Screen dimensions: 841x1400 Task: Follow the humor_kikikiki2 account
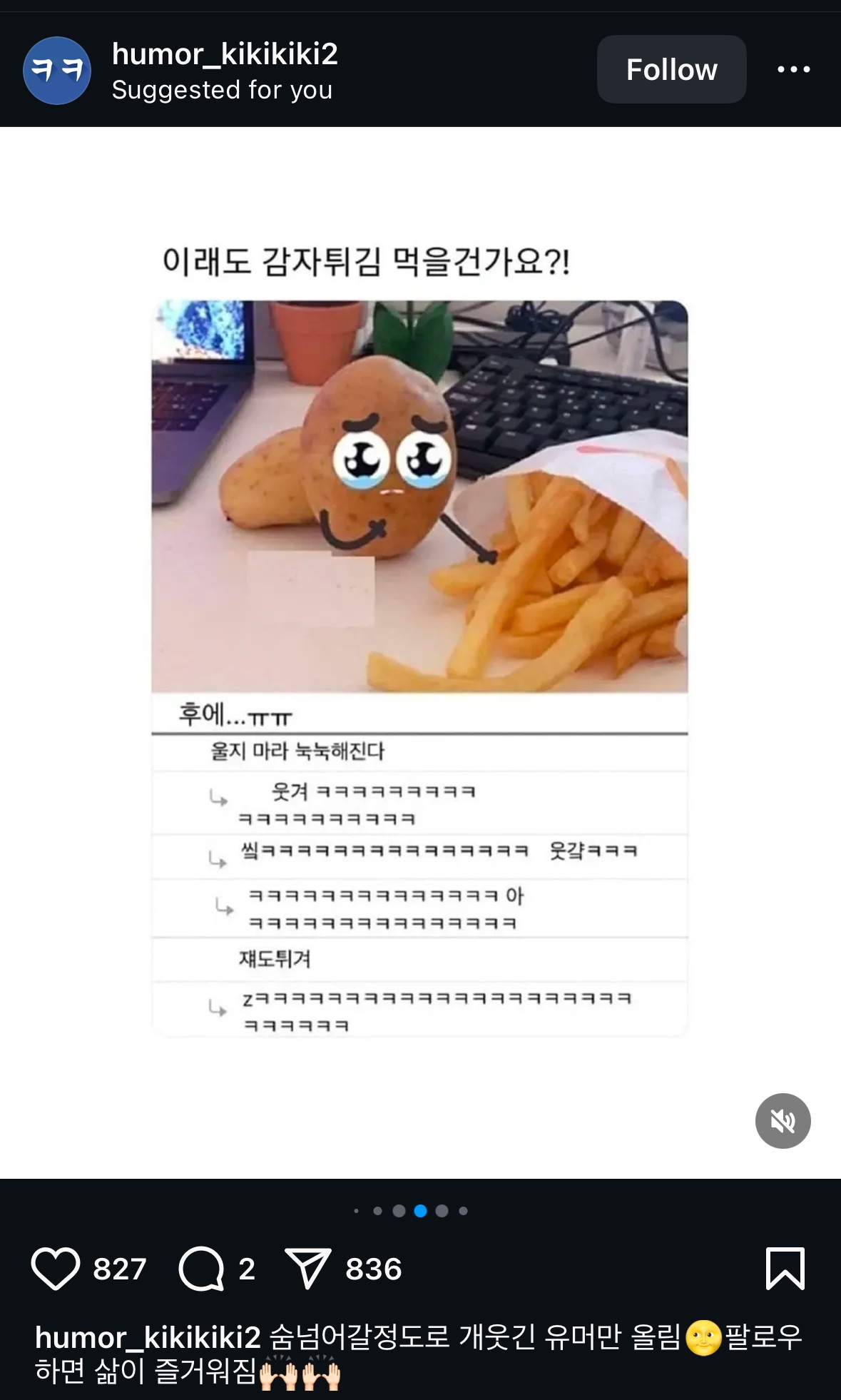[671, 70]
